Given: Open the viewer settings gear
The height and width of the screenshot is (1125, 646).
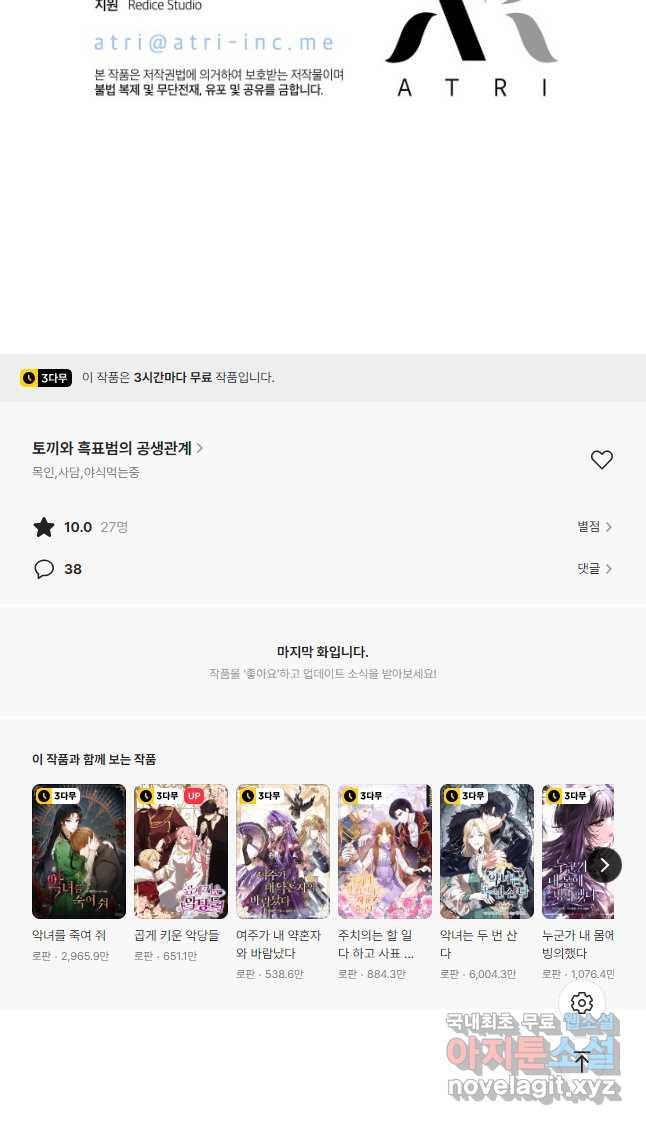Looking at the screenshot, I should click(x=582, y=1003).
